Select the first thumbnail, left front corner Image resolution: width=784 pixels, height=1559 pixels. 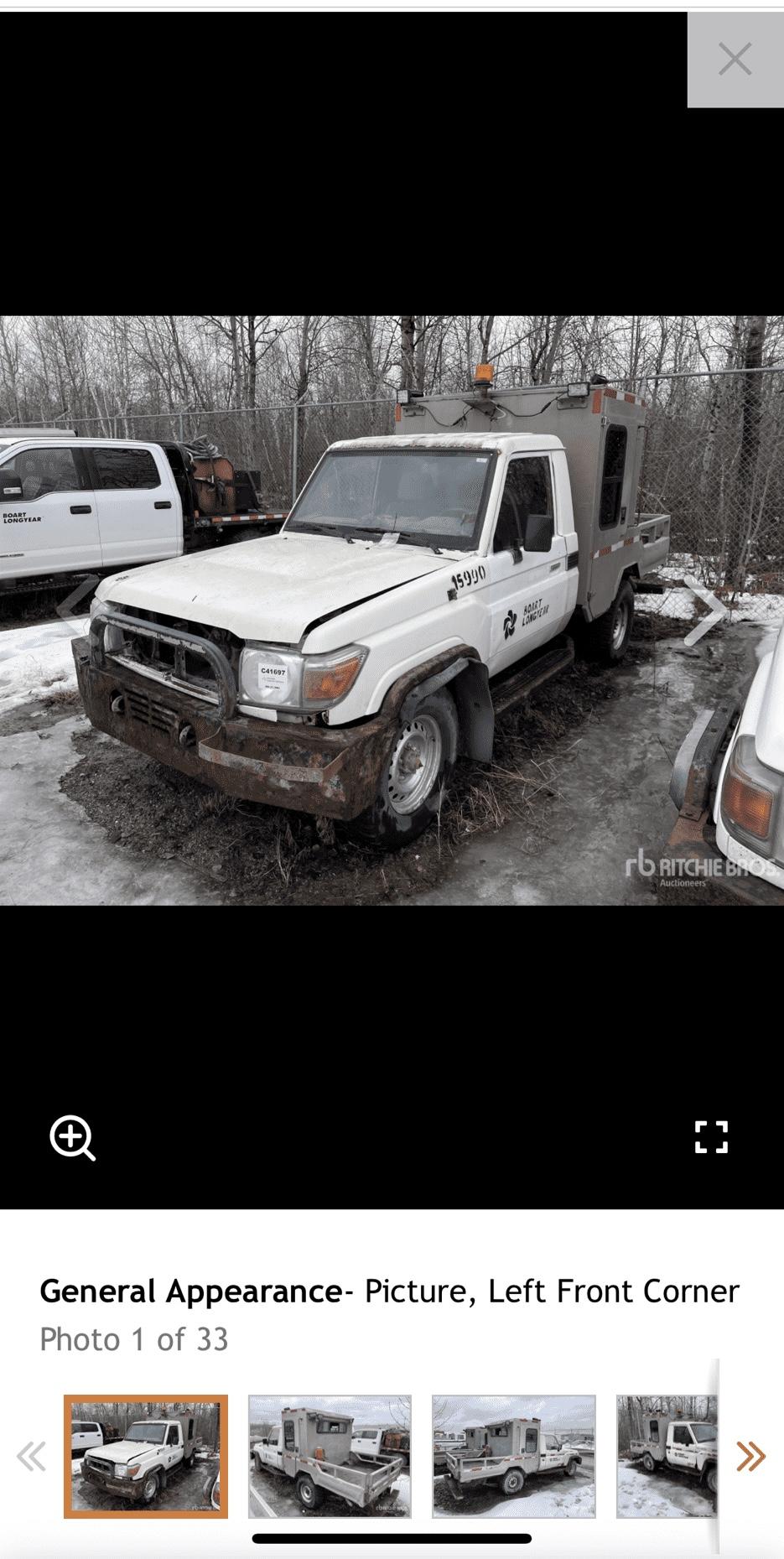click(146, 1457)
